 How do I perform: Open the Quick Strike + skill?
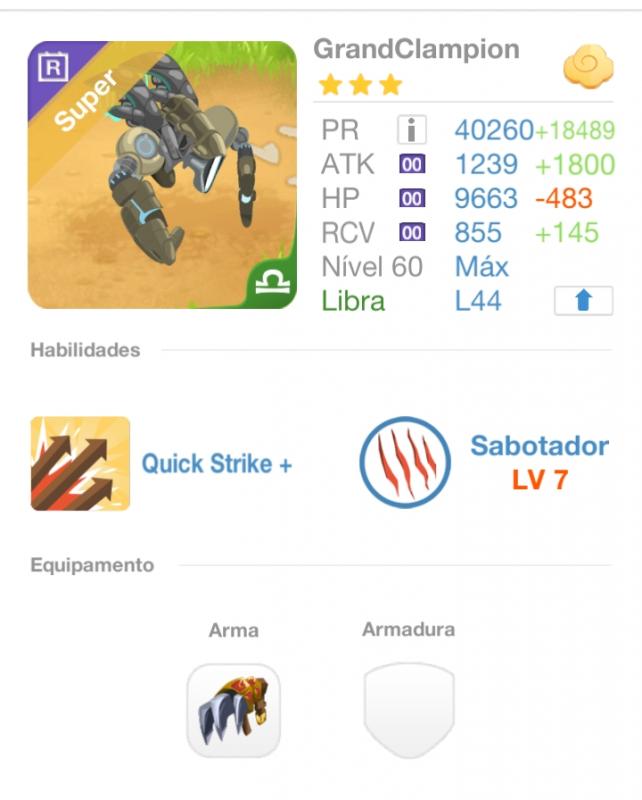click(81, 464)
